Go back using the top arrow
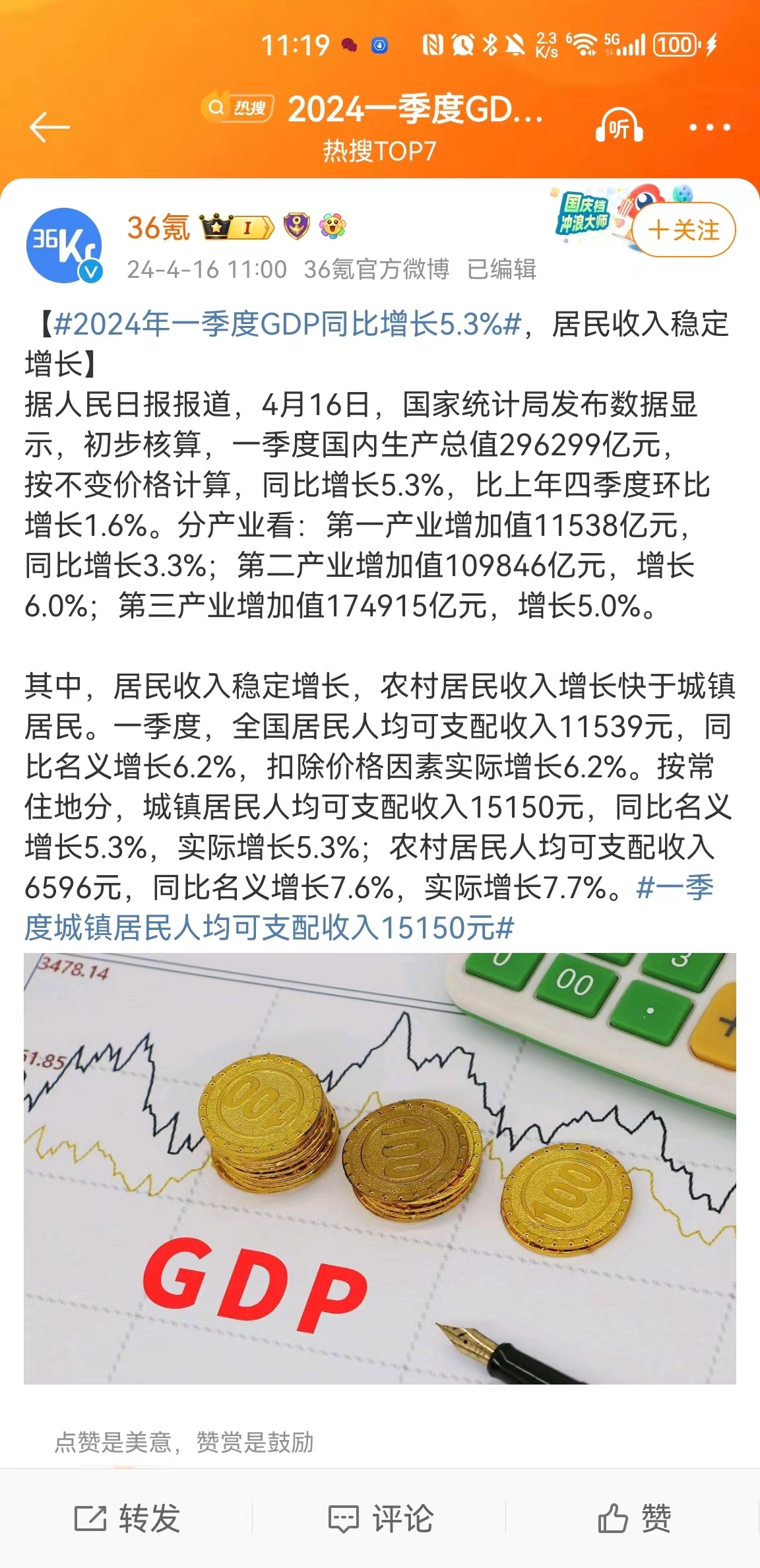The width and height of the screenshot is (760, 1568). (x=49, y=127)
